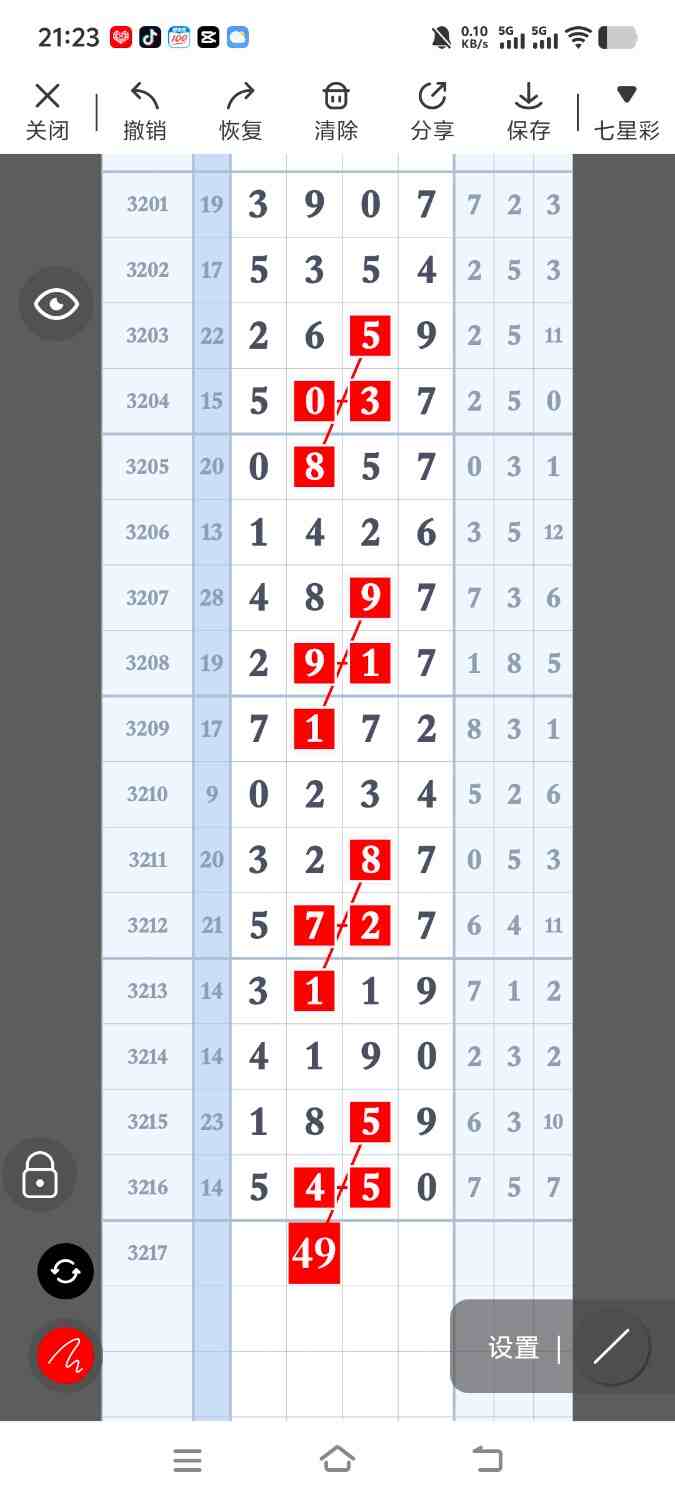Image resolution: width=675 pixels, height=1500 pixels.
Task: Go back using system back button
Action: click(487, 1460)
